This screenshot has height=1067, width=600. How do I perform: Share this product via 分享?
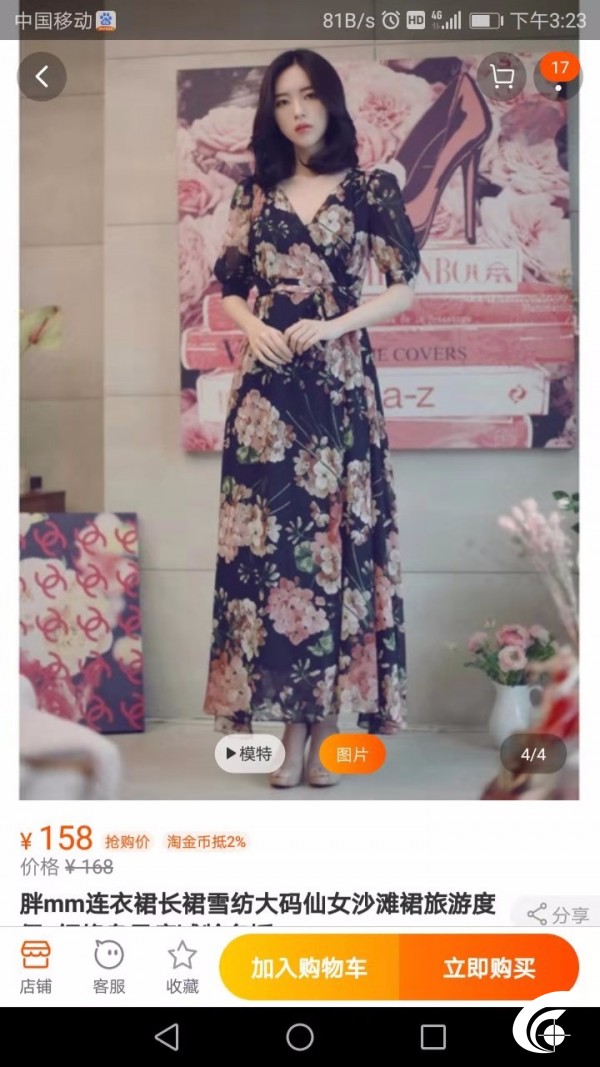tap(556, 915)
